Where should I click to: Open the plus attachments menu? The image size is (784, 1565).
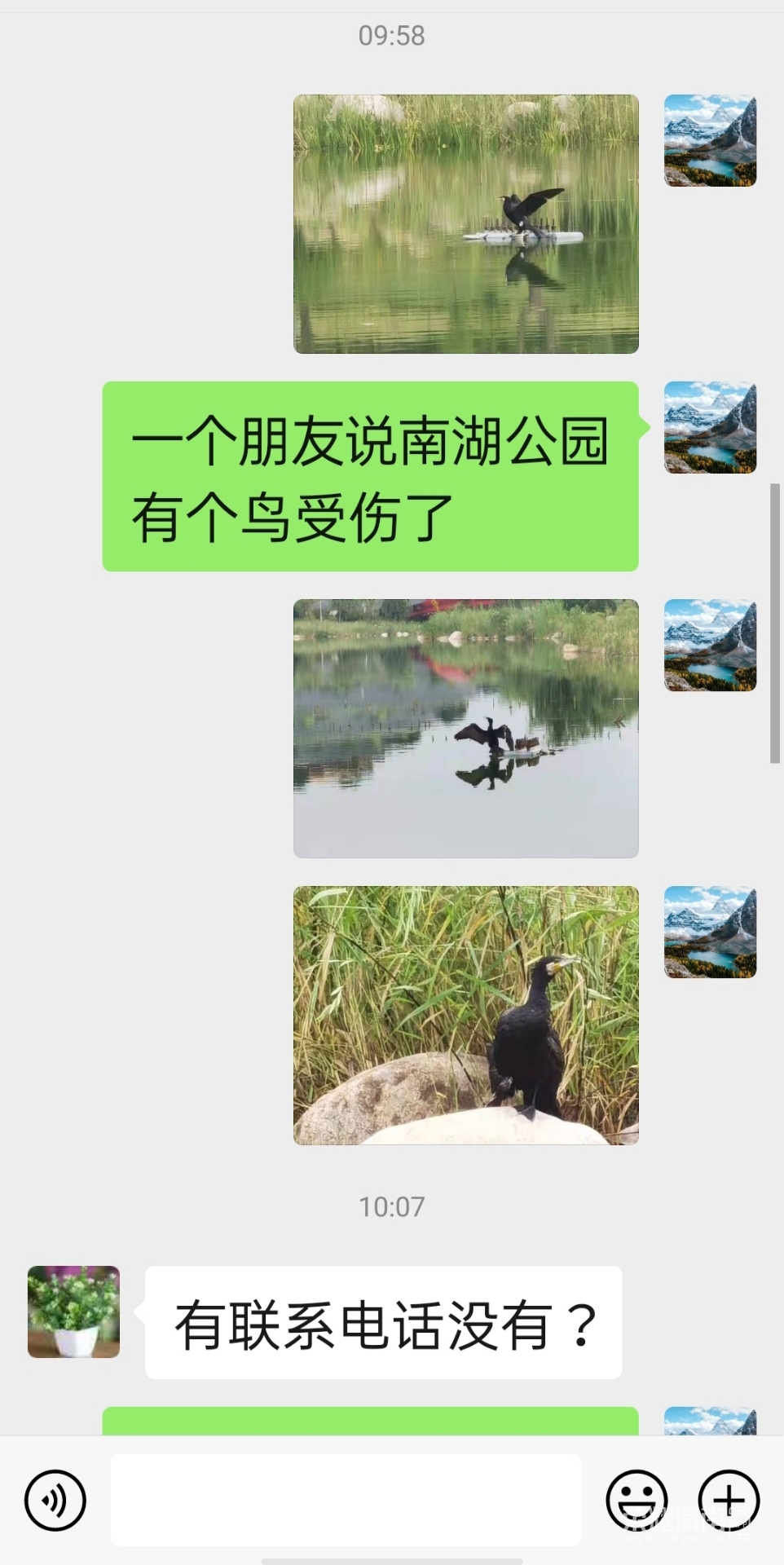[x=729, y=1500]
